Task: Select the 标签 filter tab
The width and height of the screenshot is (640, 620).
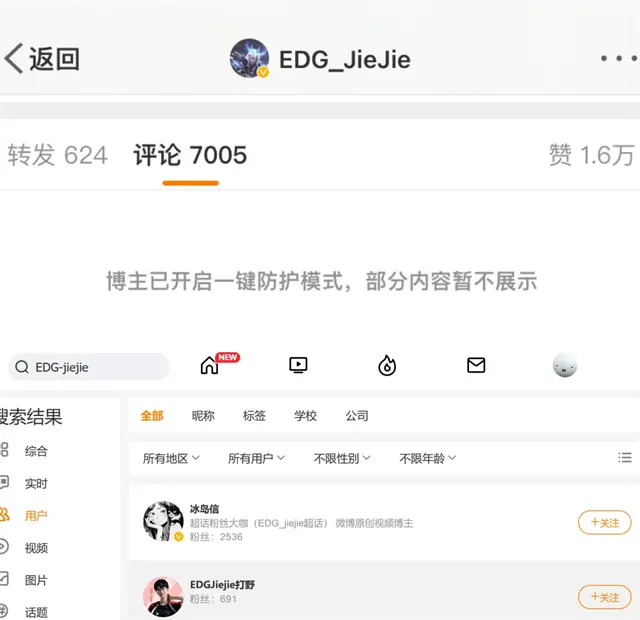Action: tap(254, 416)
